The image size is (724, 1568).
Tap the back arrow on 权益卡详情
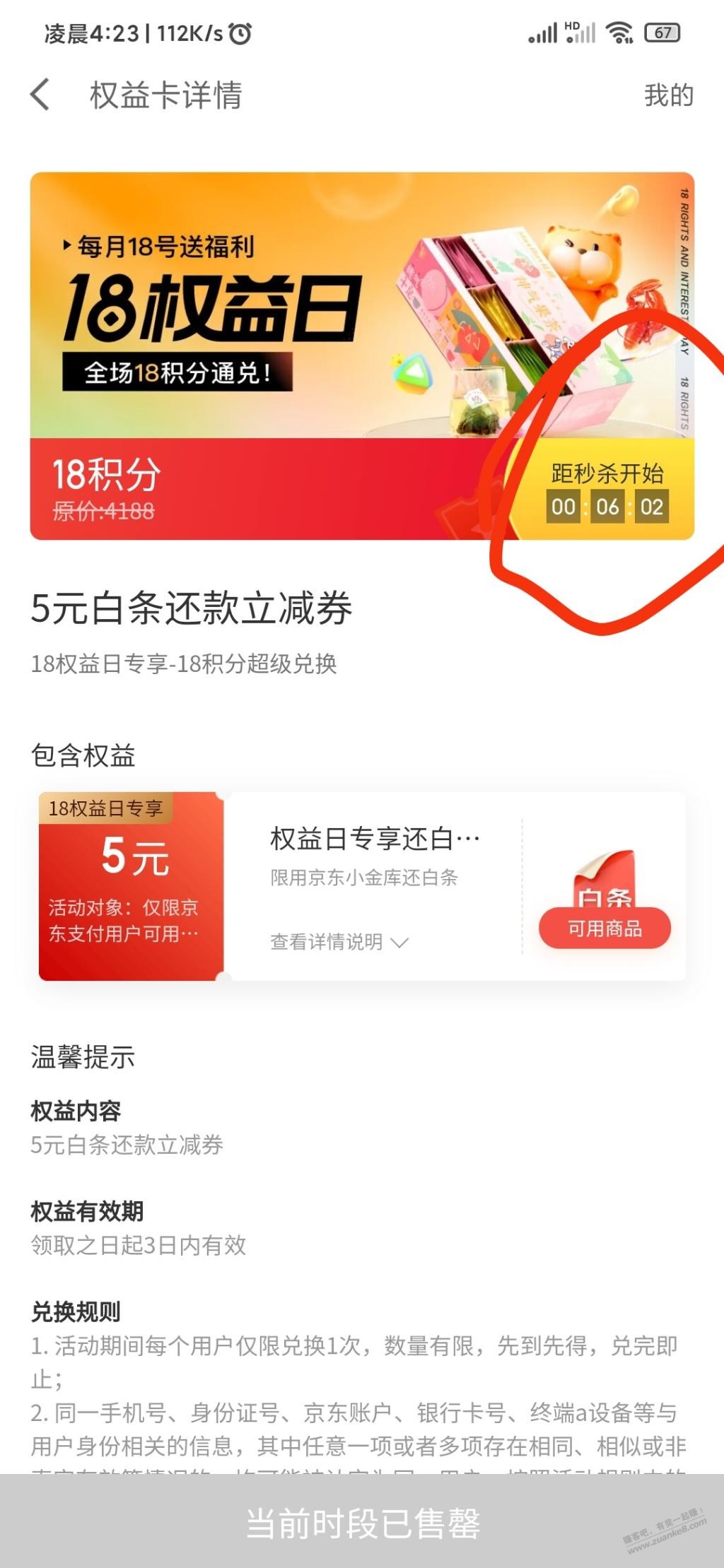(40, 96)
